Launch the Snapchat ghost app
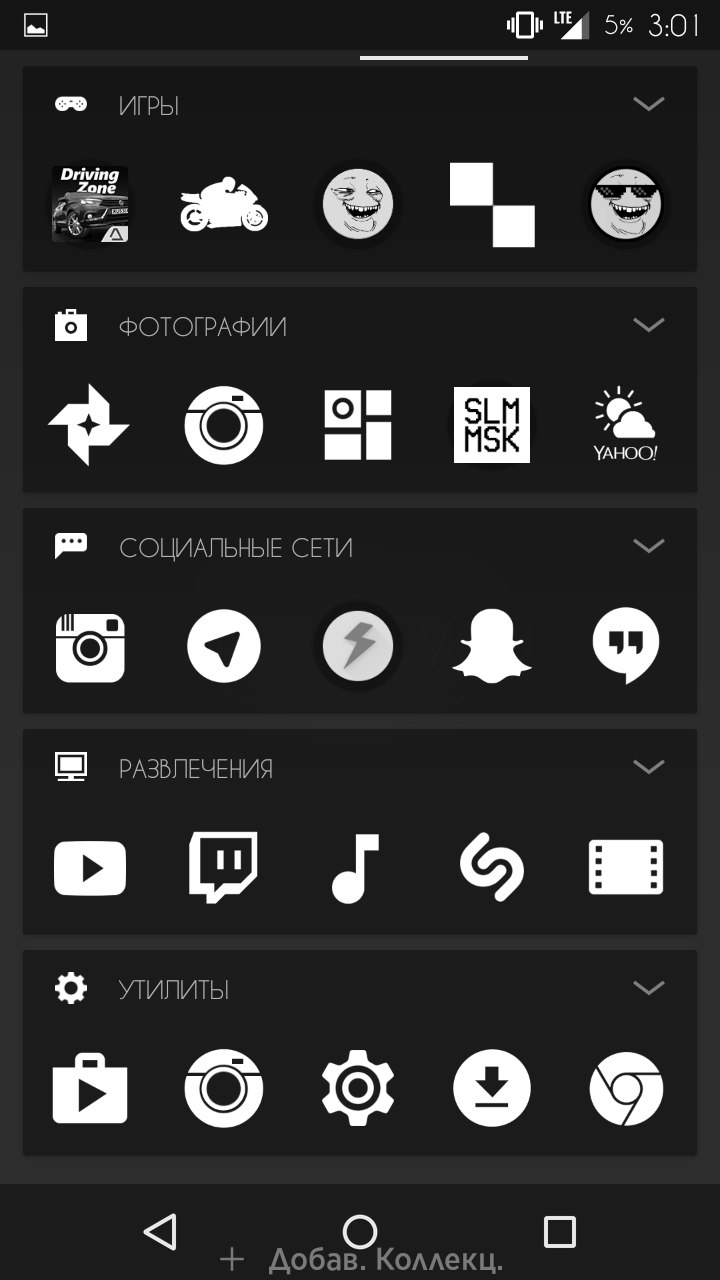The height and width of the screenshot is (1280, 720). click(492, 647)
